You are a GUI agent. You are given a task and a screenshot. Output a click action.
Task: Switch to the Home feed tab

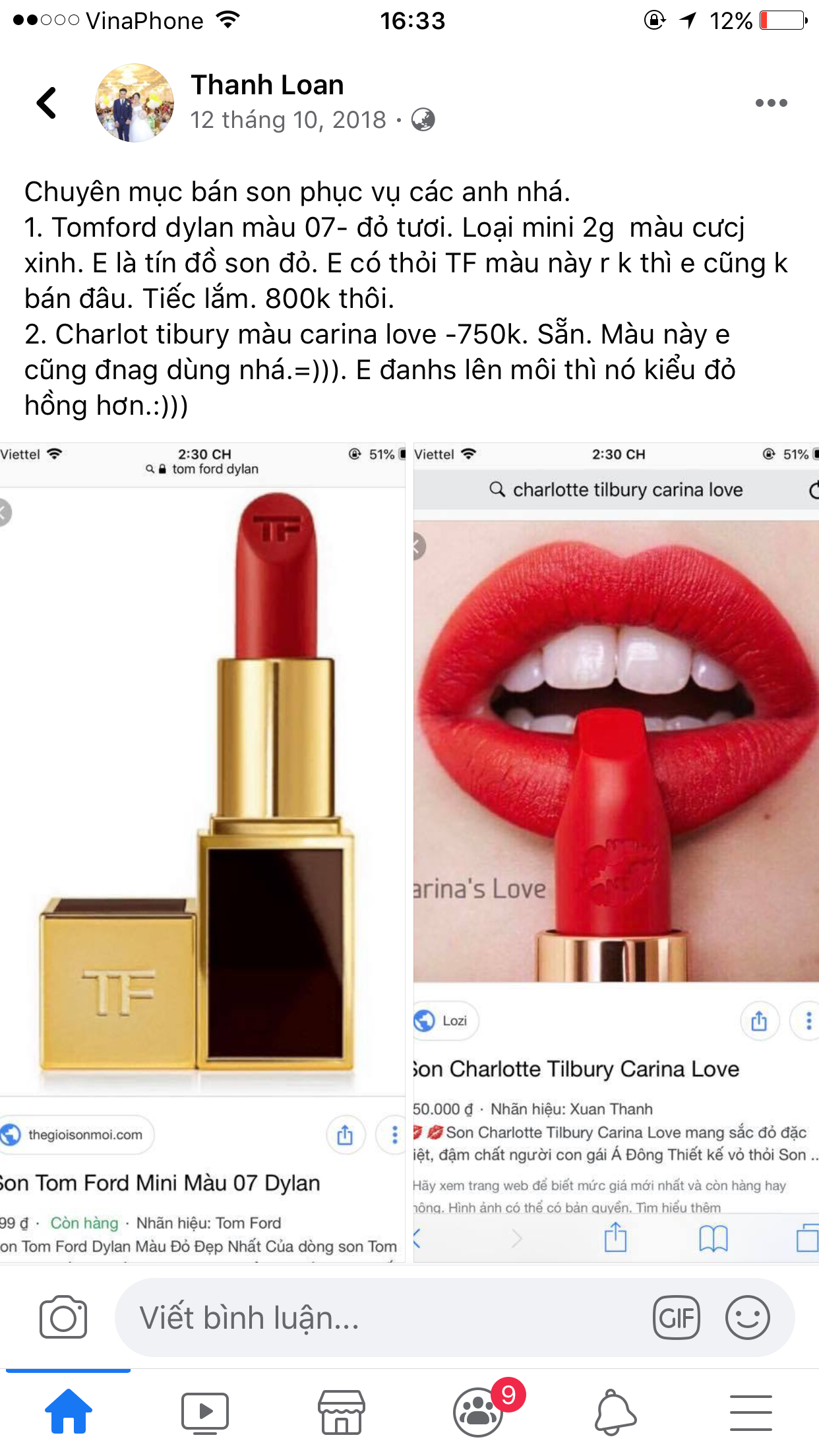[69, 1411]
